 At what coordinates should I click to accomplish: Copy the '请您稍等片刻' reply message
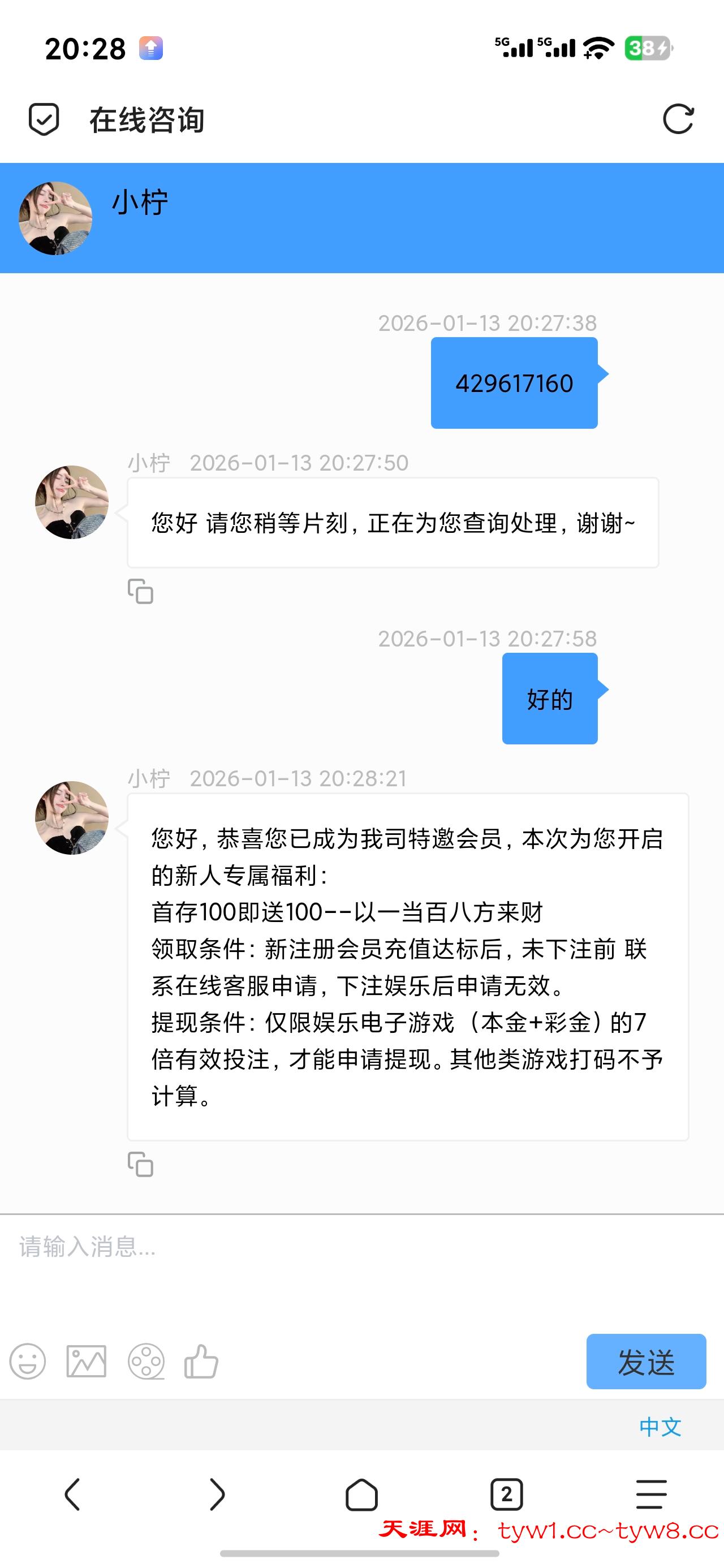click(x=141, y=591)
